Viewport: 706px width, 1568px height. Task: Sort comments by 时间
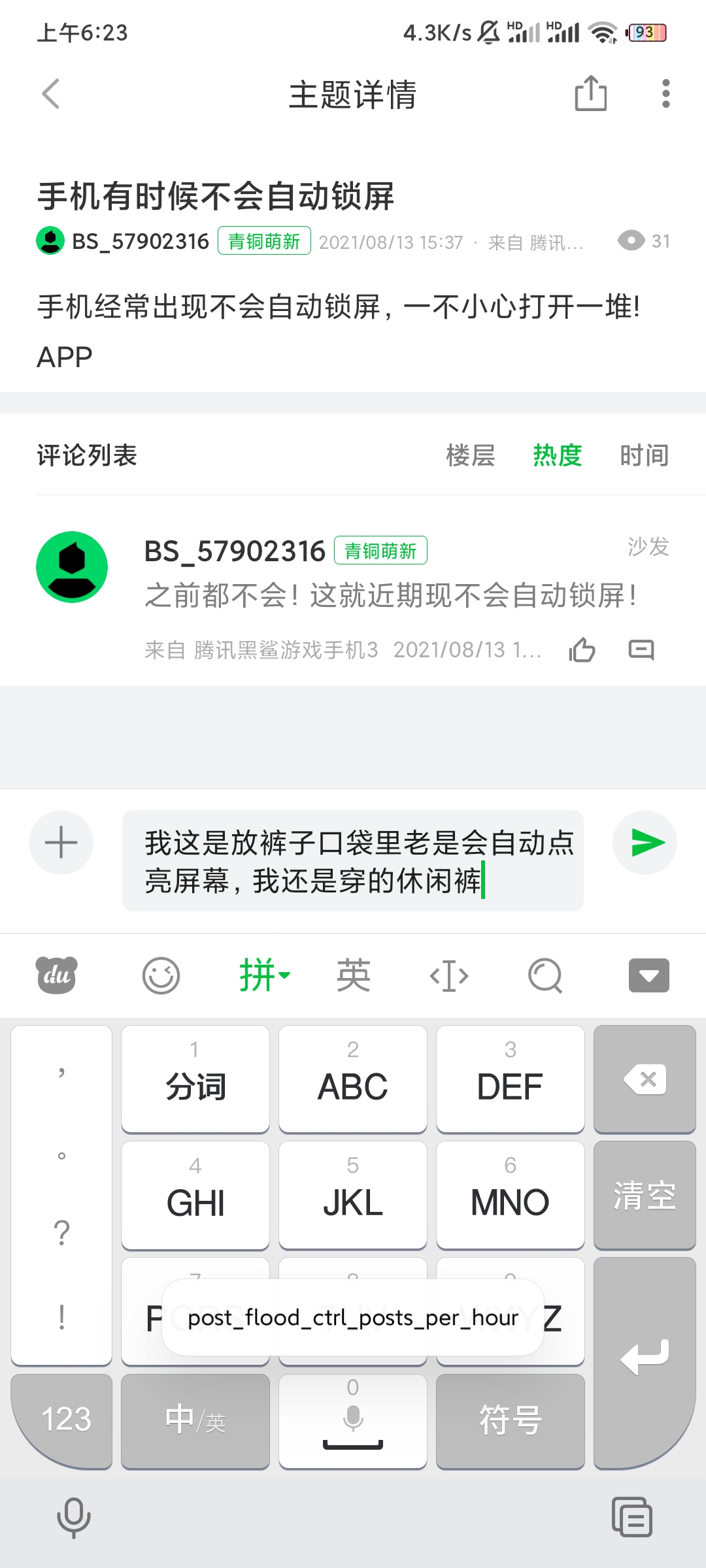[x=644, y=455]
